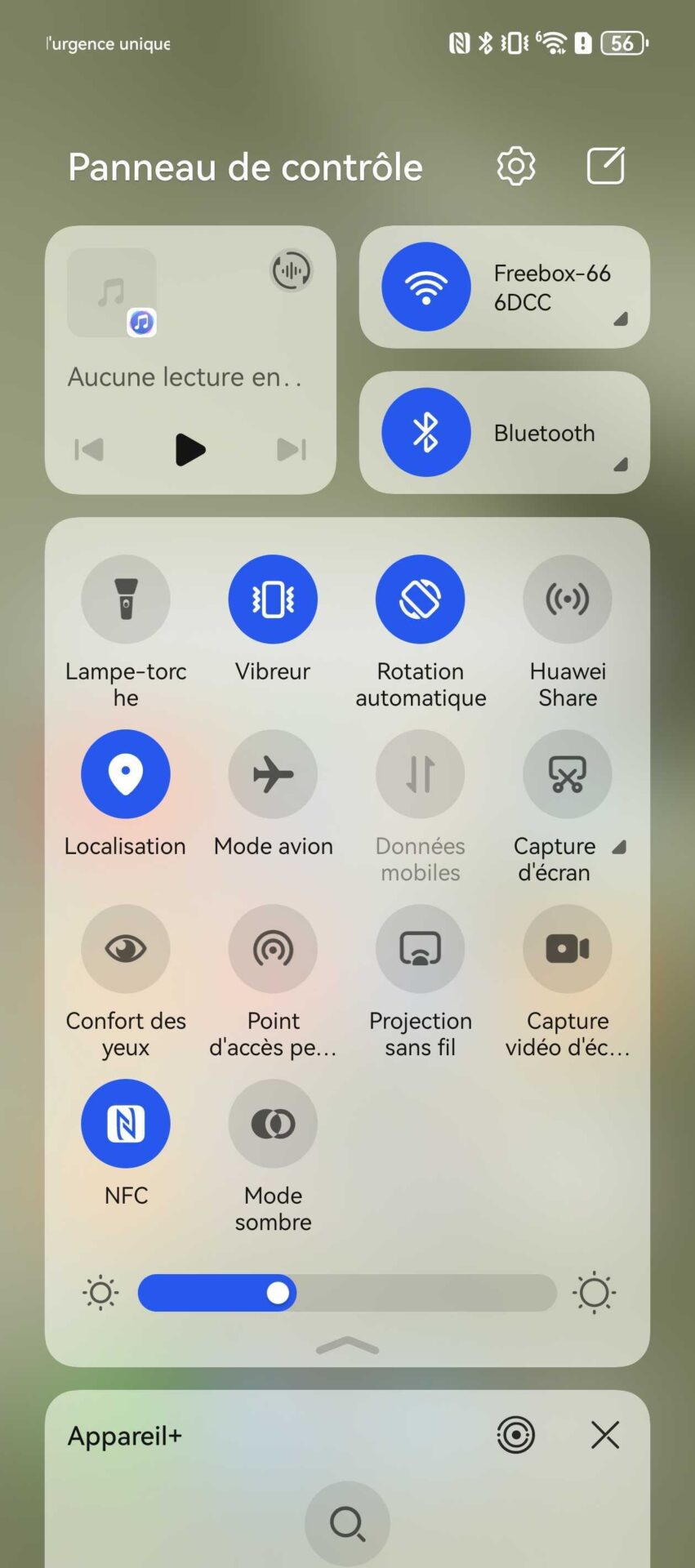Turn on the Lampe-torche
Viewport: 695px width, 1568px height.
126,599
